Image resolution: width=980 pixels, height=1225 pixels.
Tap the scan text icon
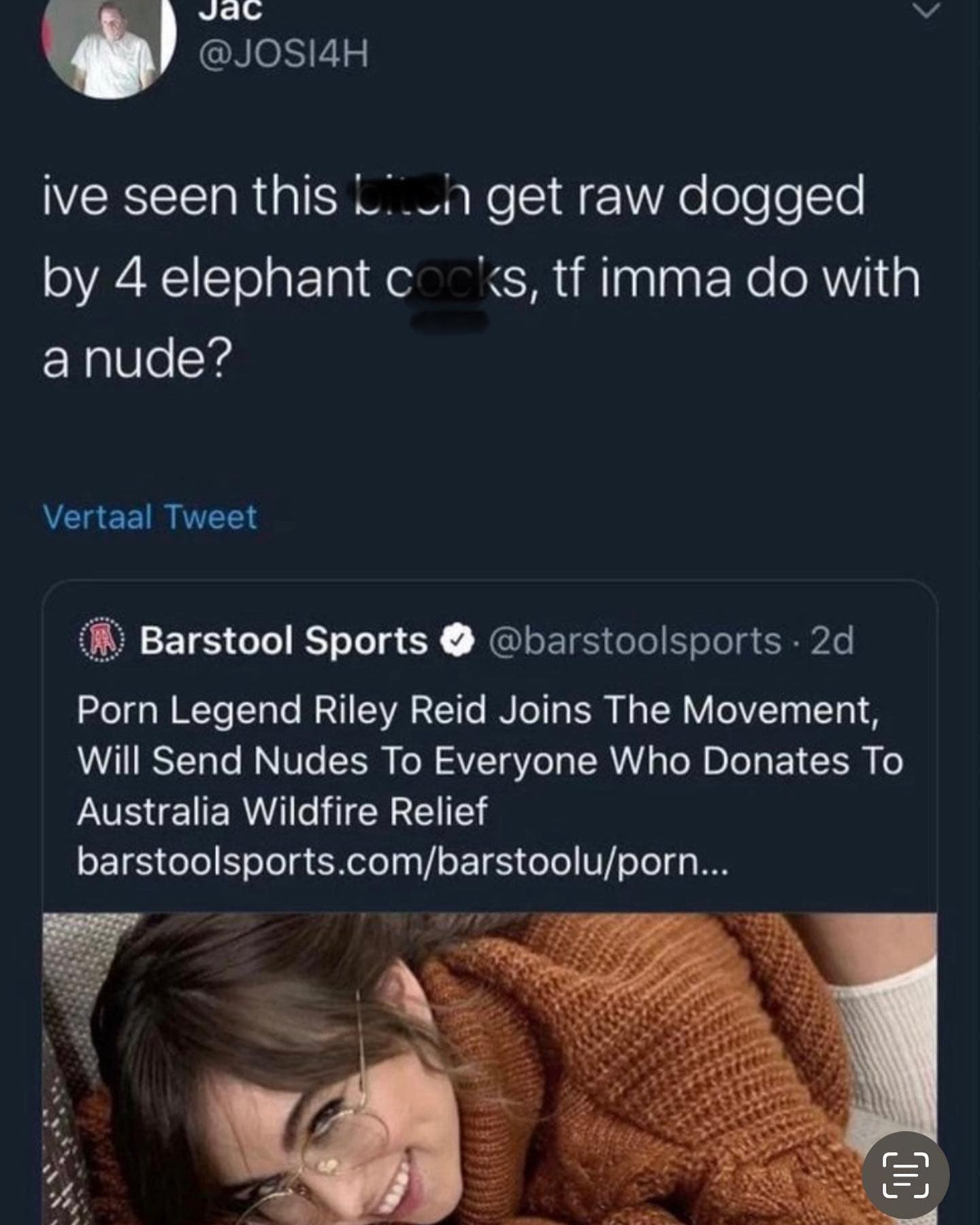click(x=904, y=1175)
